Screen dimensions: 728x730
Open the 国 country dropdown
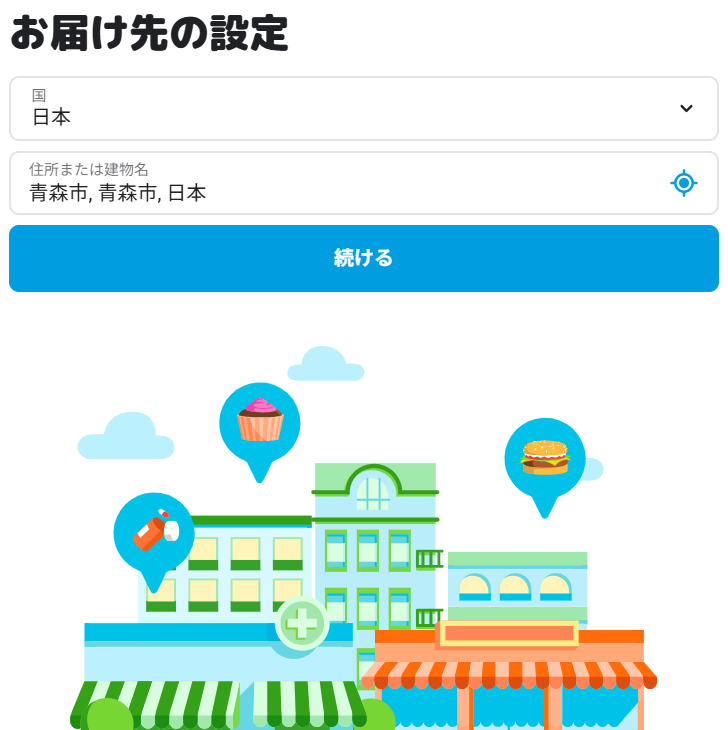[363, 109]
